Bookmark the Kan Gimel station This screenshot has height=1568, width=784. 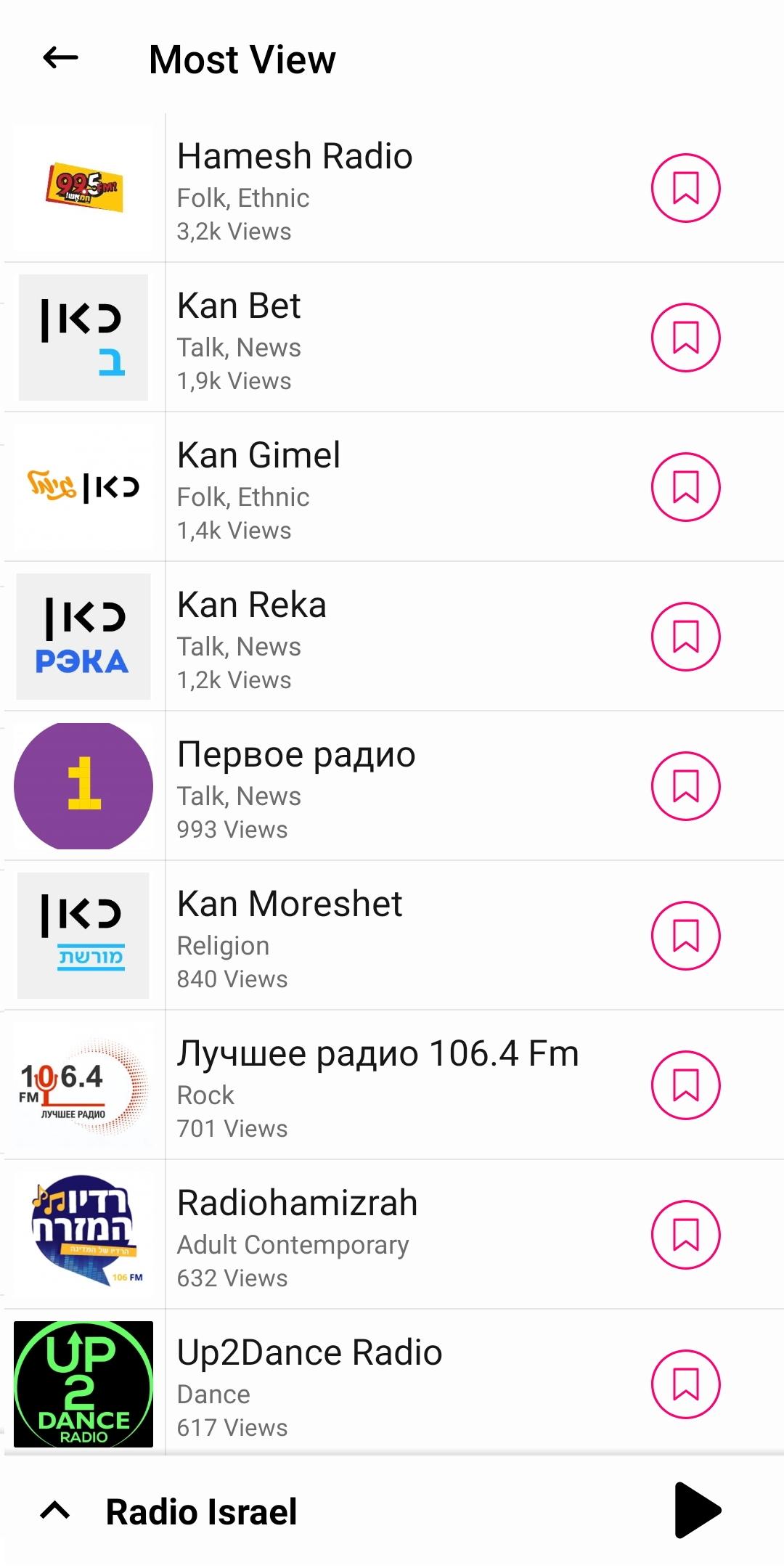tap(685, 487)
